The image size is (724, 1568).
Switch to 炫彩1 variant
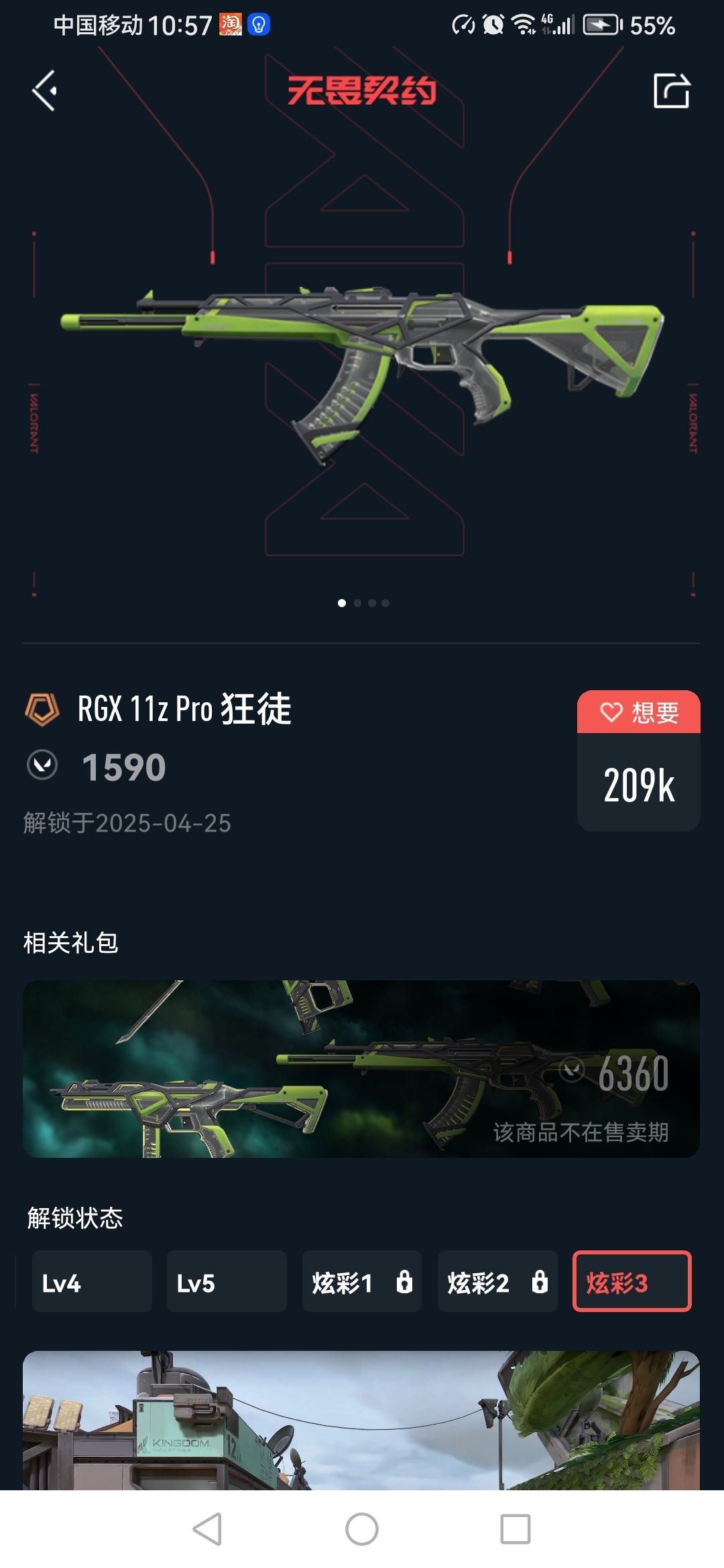click(x=361, y=1281)
